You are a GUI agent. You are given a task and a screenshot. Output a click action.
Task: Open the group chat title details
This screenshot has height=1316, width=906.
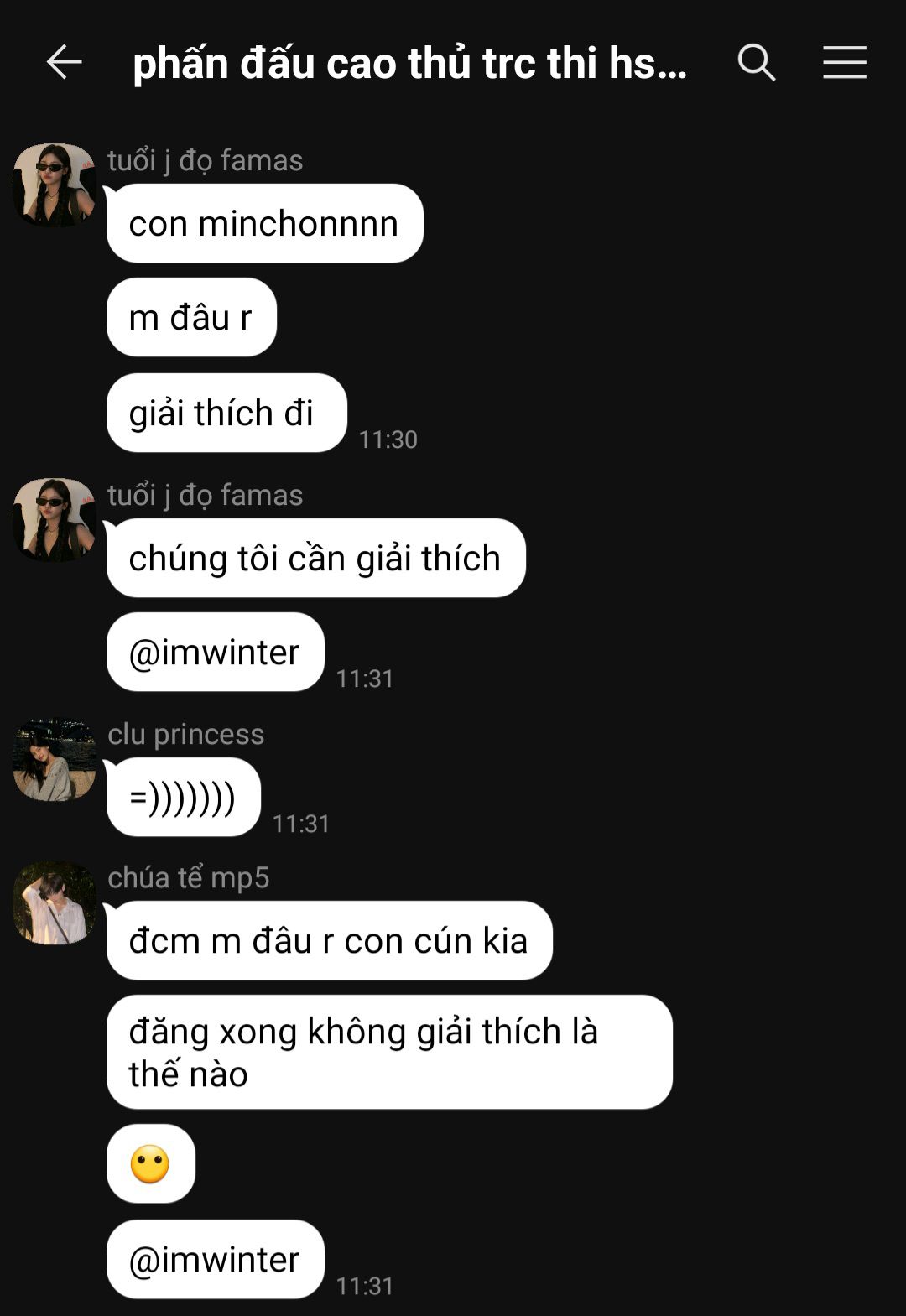click(409, 64)
